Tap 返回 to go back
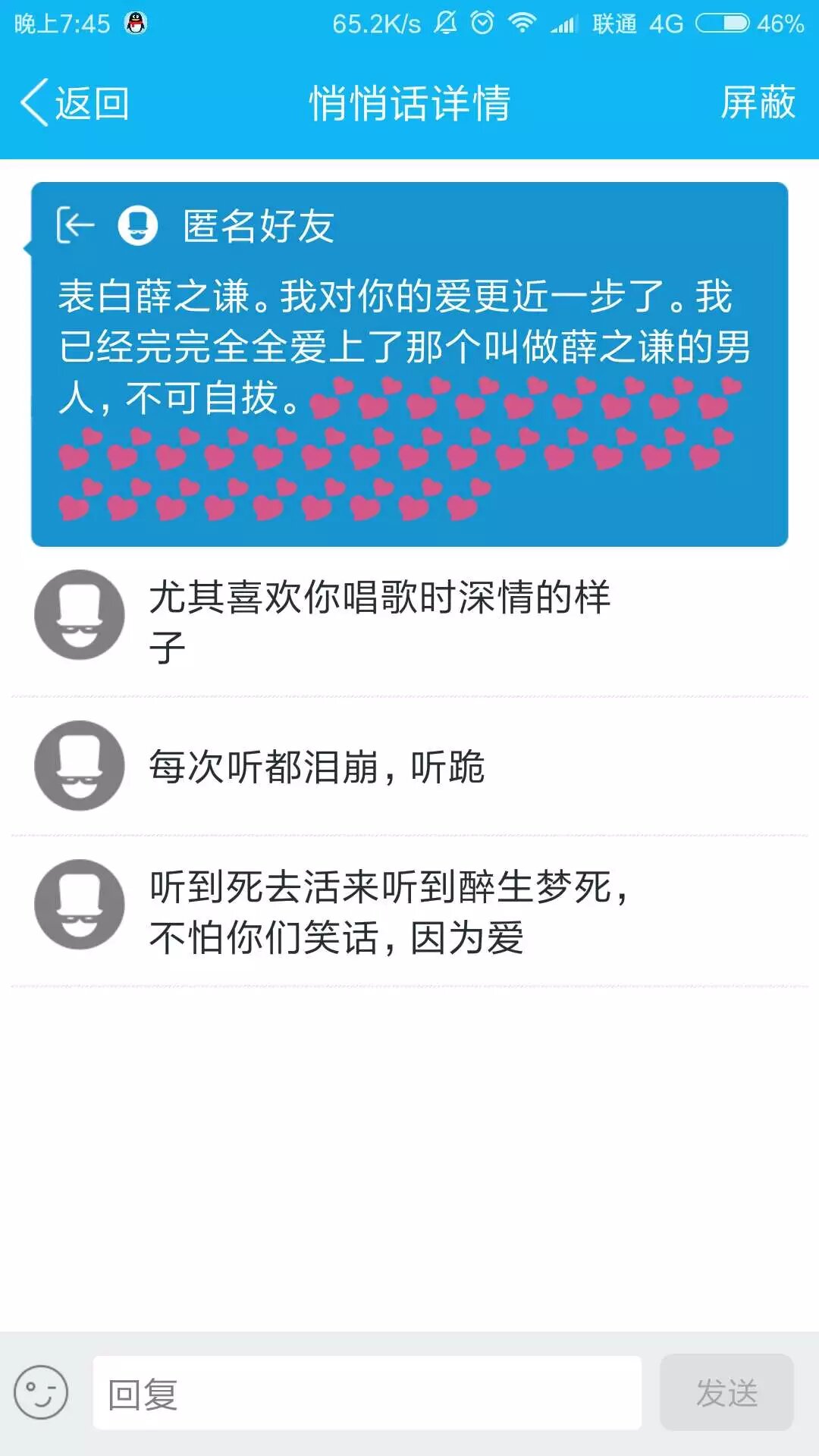The width and height of the screenshot is (819, 1456). [x=74, y=103]
